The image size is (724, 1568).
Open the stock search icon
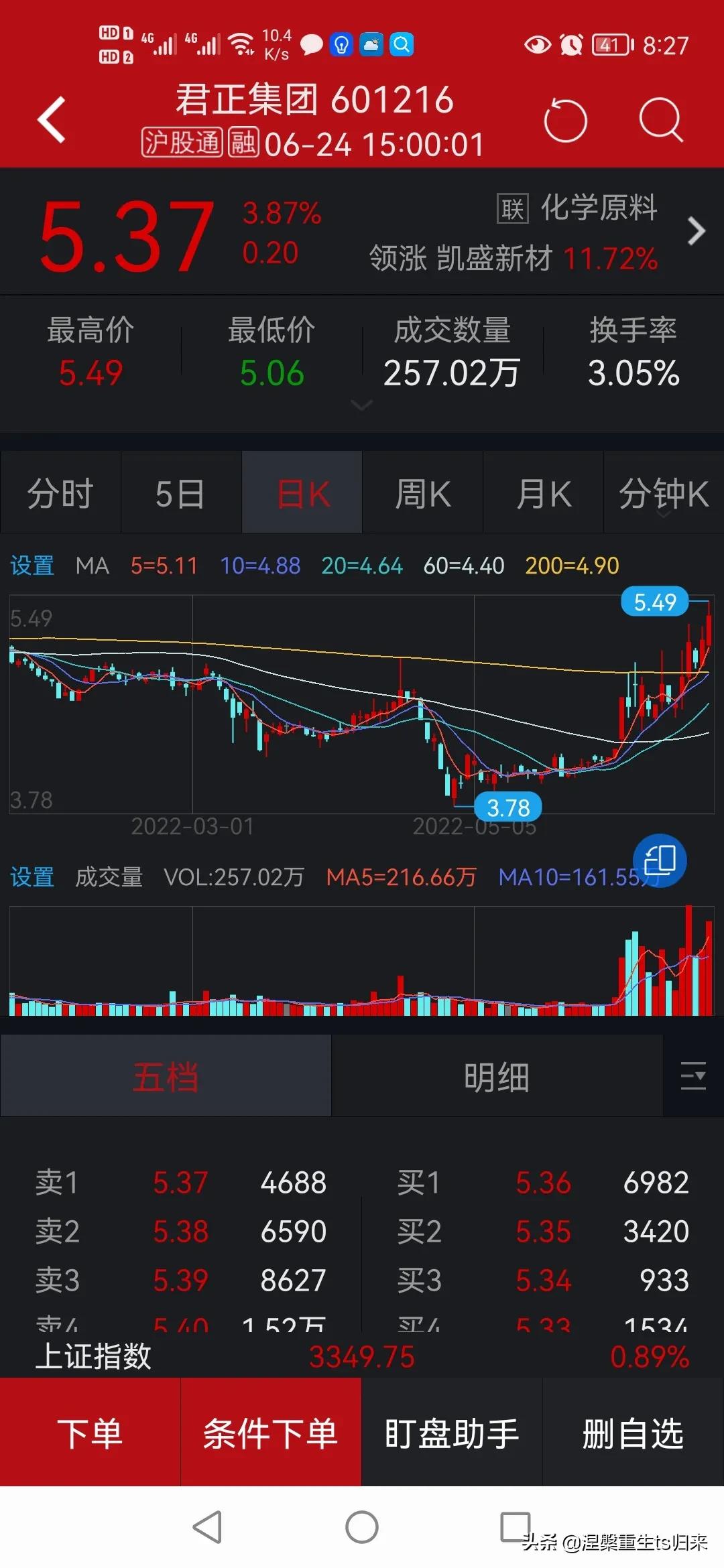click(660, 121)
